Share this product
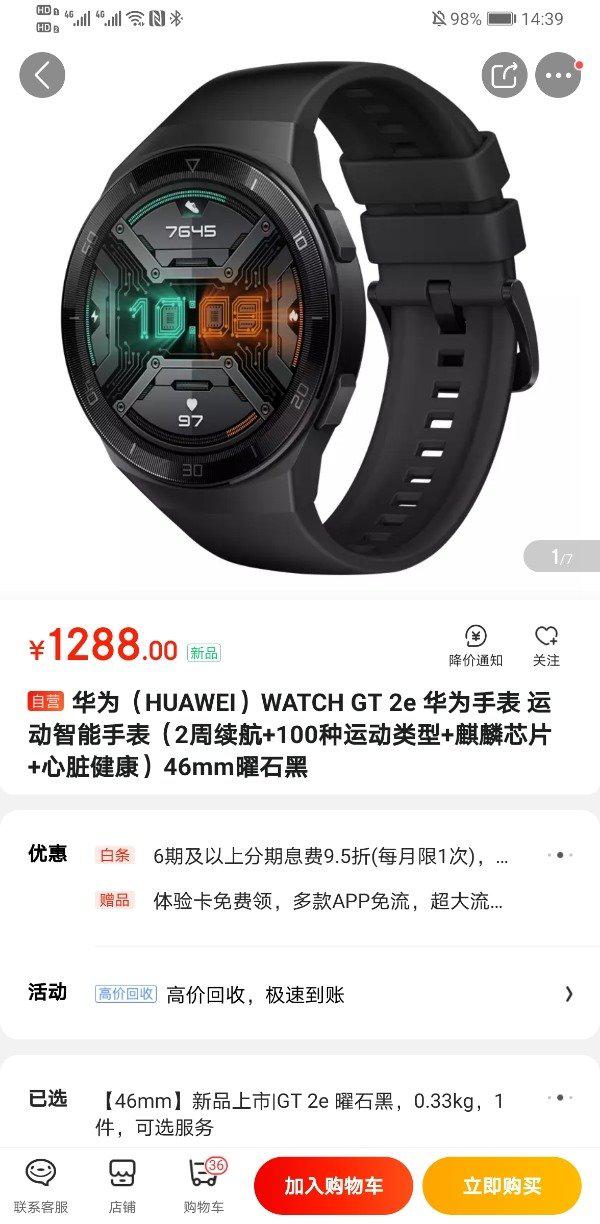600x1224 pixels. (x=505, y=75)
